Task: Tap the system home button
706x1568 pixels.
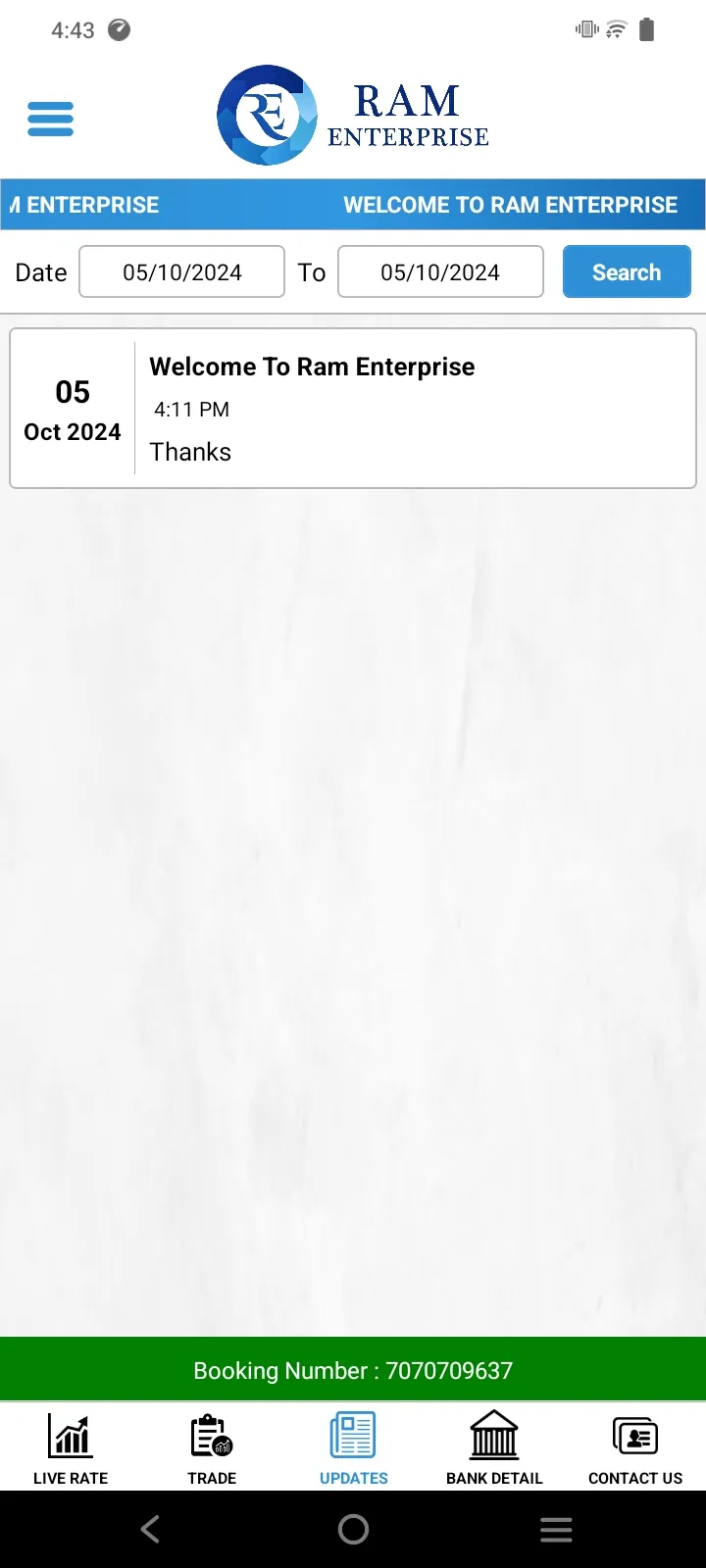Action: pos(353,1529)
